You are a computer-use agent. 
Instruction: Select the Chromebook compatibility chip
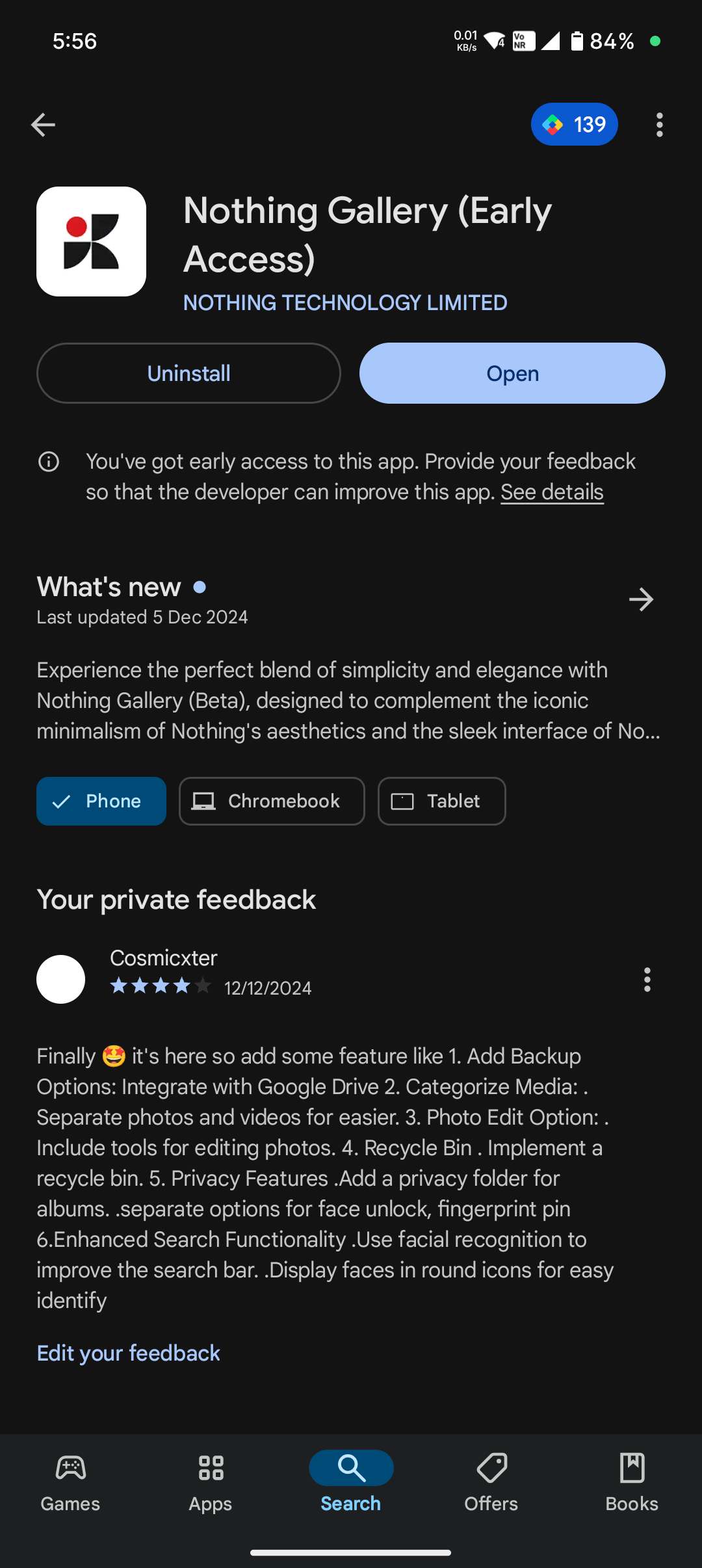pyautogui.click(x=271, y=801)
